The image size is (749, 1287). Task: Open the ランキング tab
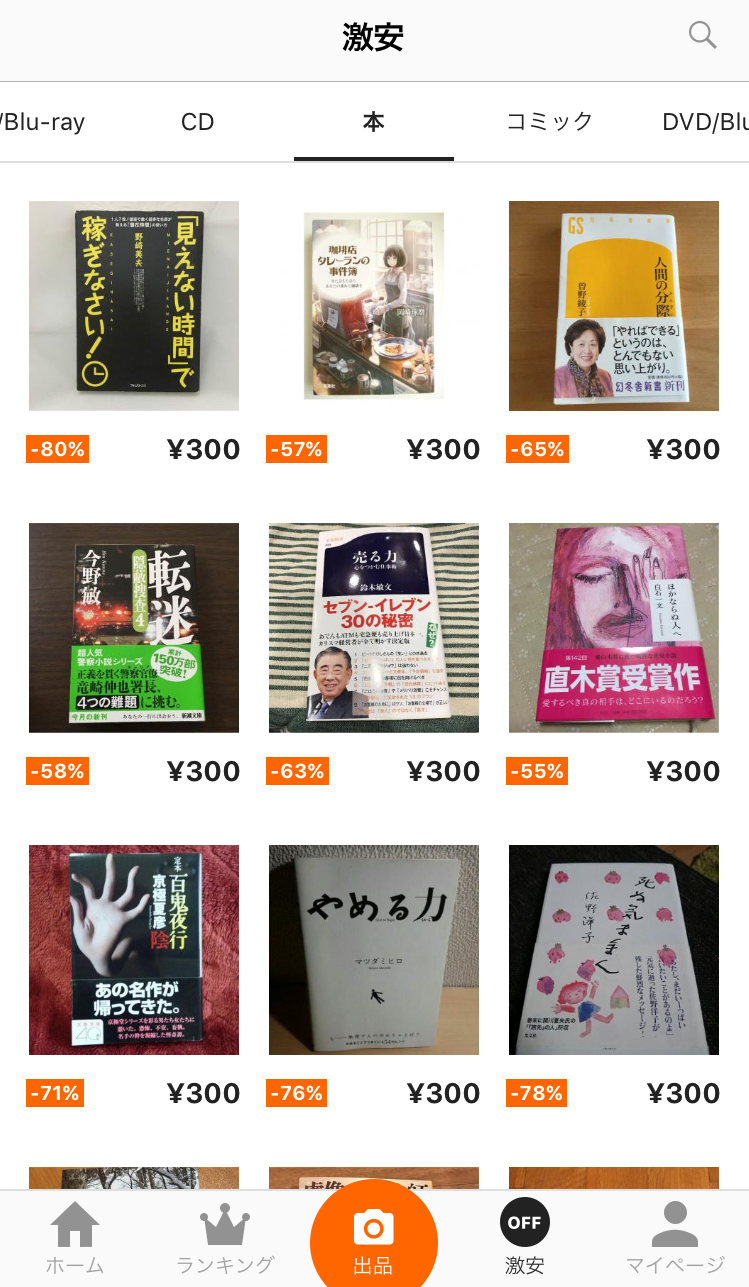pyautogui.click(x=225, y=1238)
